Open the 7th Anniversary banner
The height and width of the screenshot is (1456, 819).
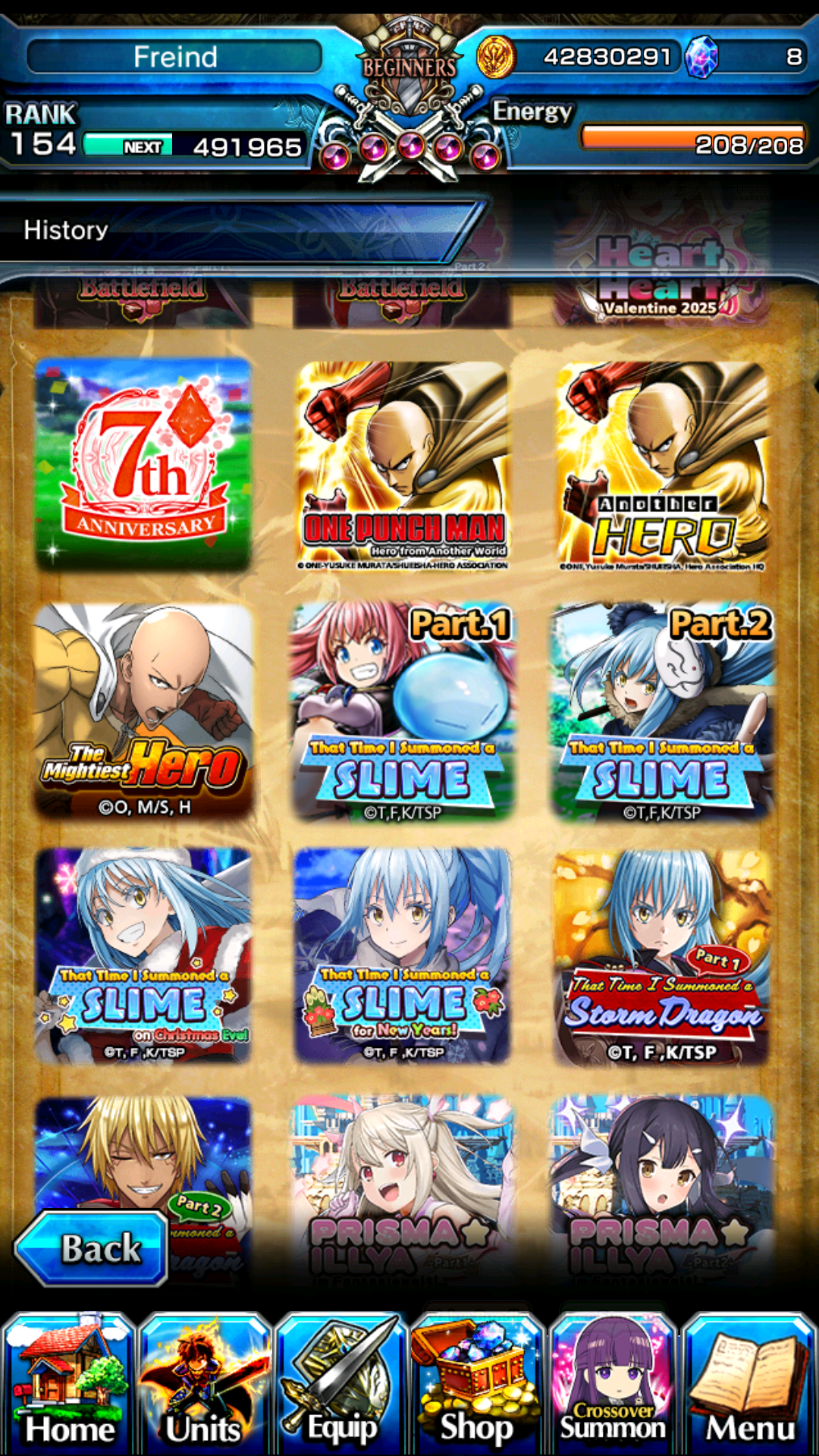click(143, 464)
